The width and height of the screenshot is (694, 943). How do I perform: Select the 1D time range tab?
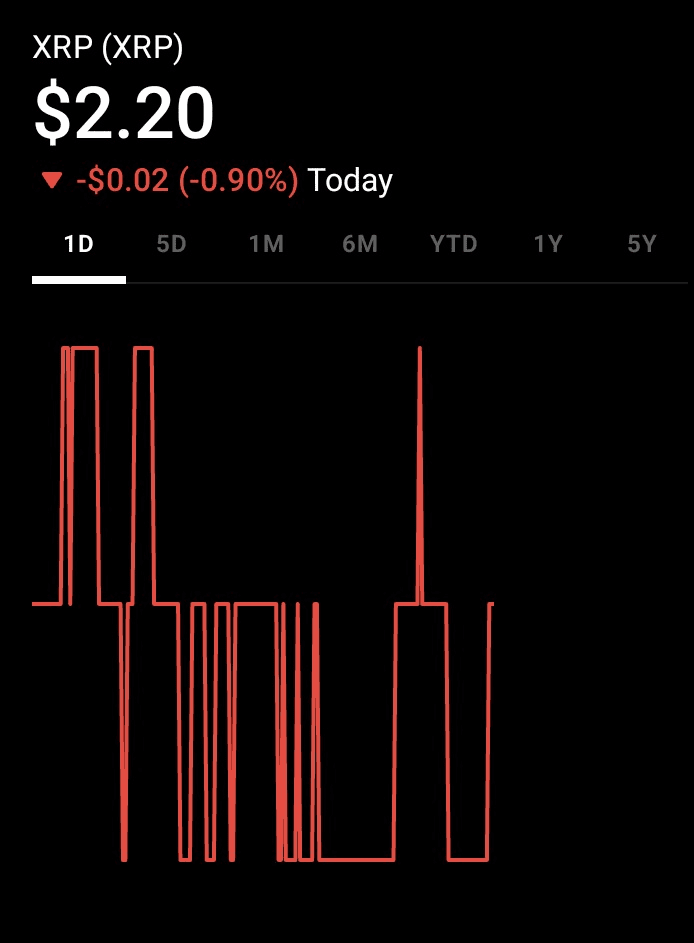(x=78, y=244)
